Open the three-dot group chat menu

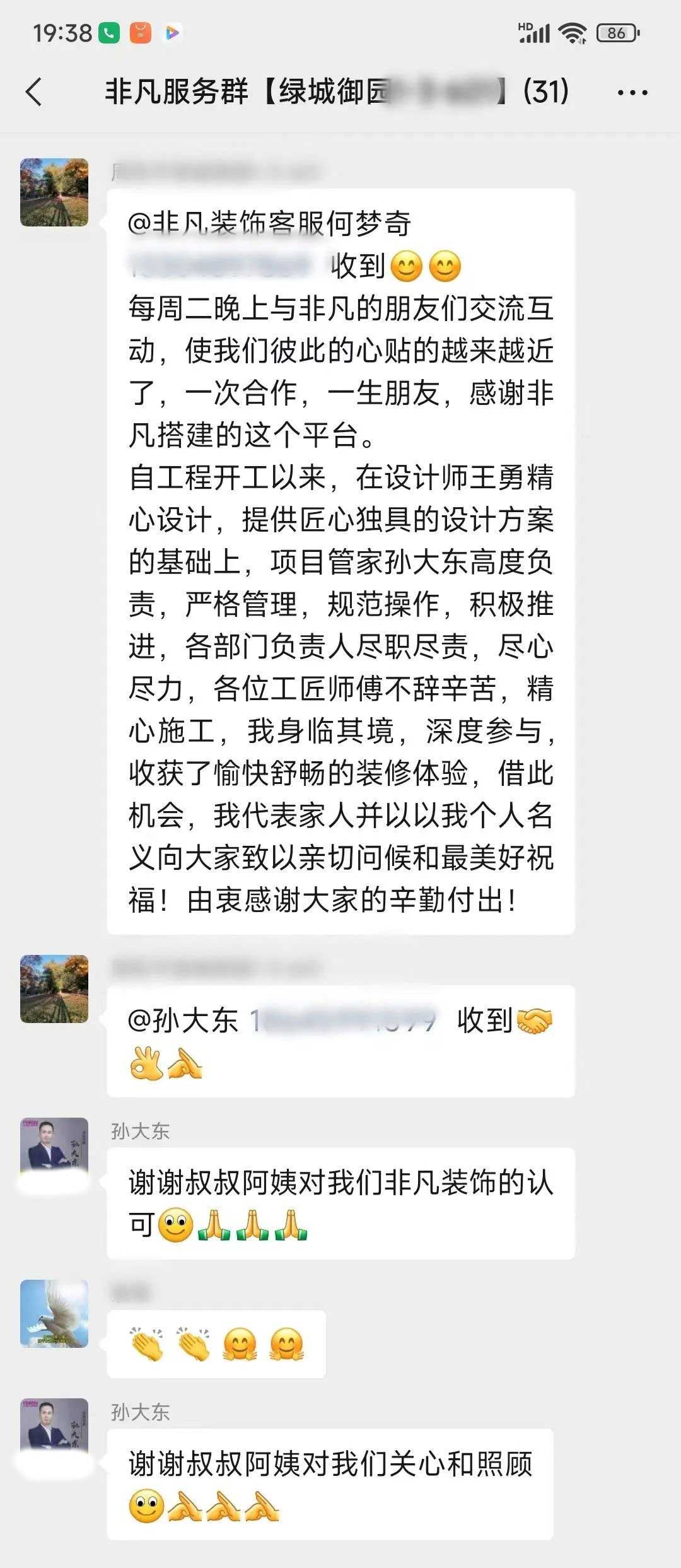tap(632, 93)
